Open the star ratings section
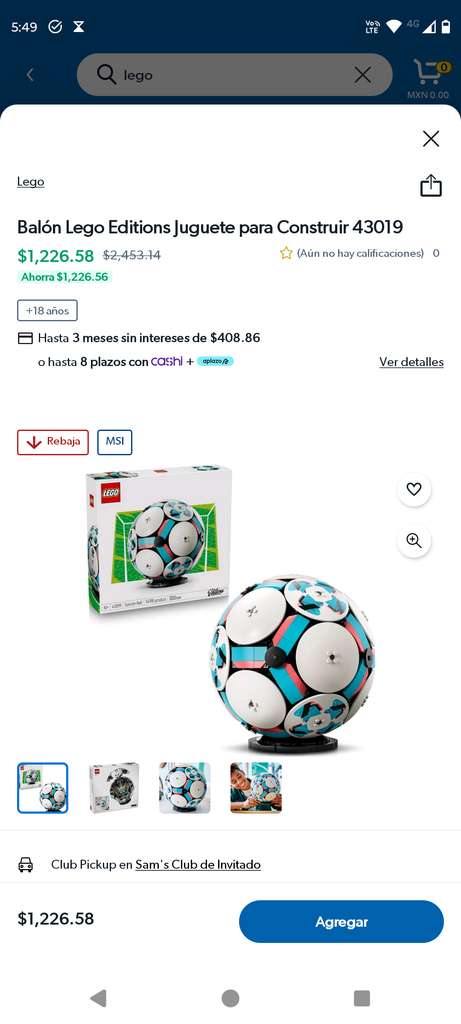461x1024 pixels. [359, 253]
